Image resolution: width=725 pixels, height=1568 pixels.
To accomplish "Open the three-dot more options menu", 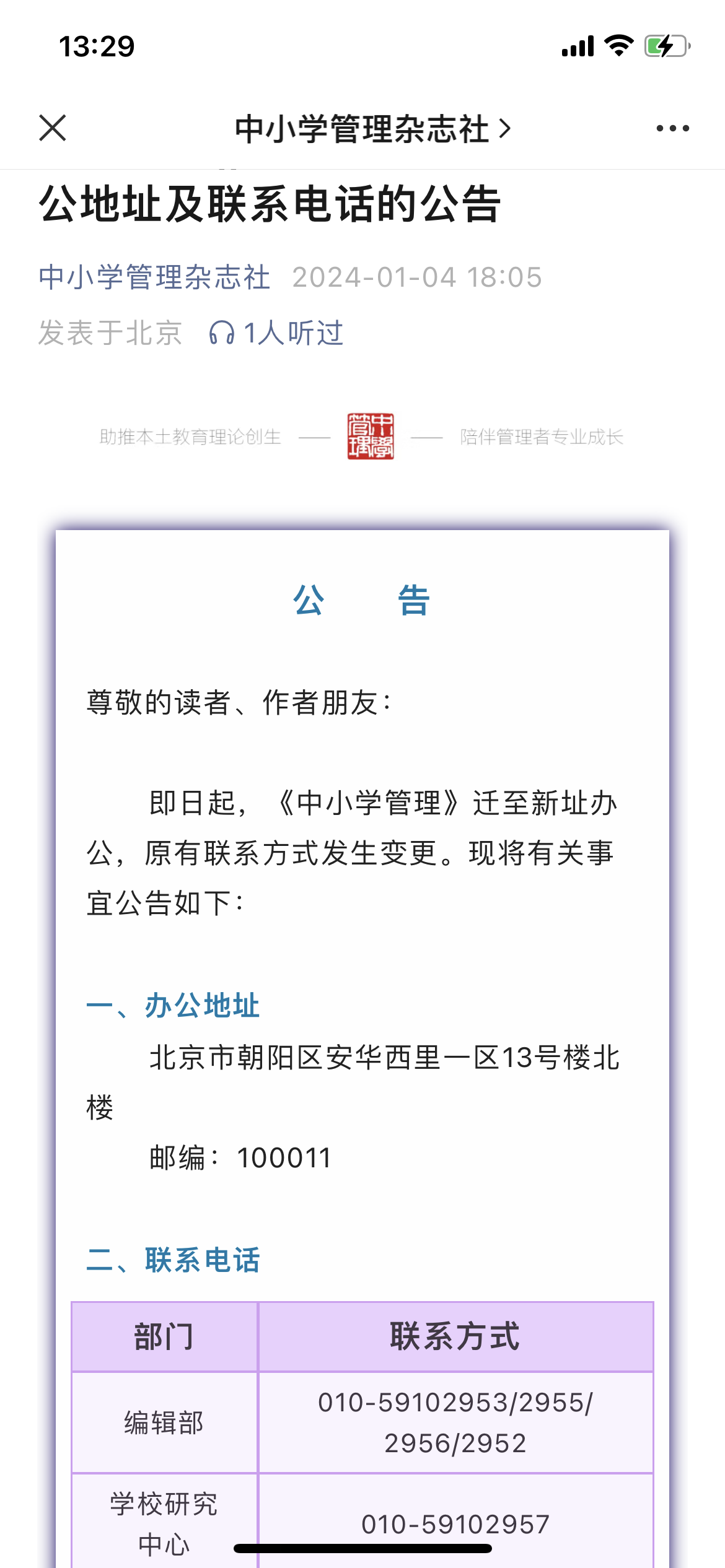I will coord(672,128).
